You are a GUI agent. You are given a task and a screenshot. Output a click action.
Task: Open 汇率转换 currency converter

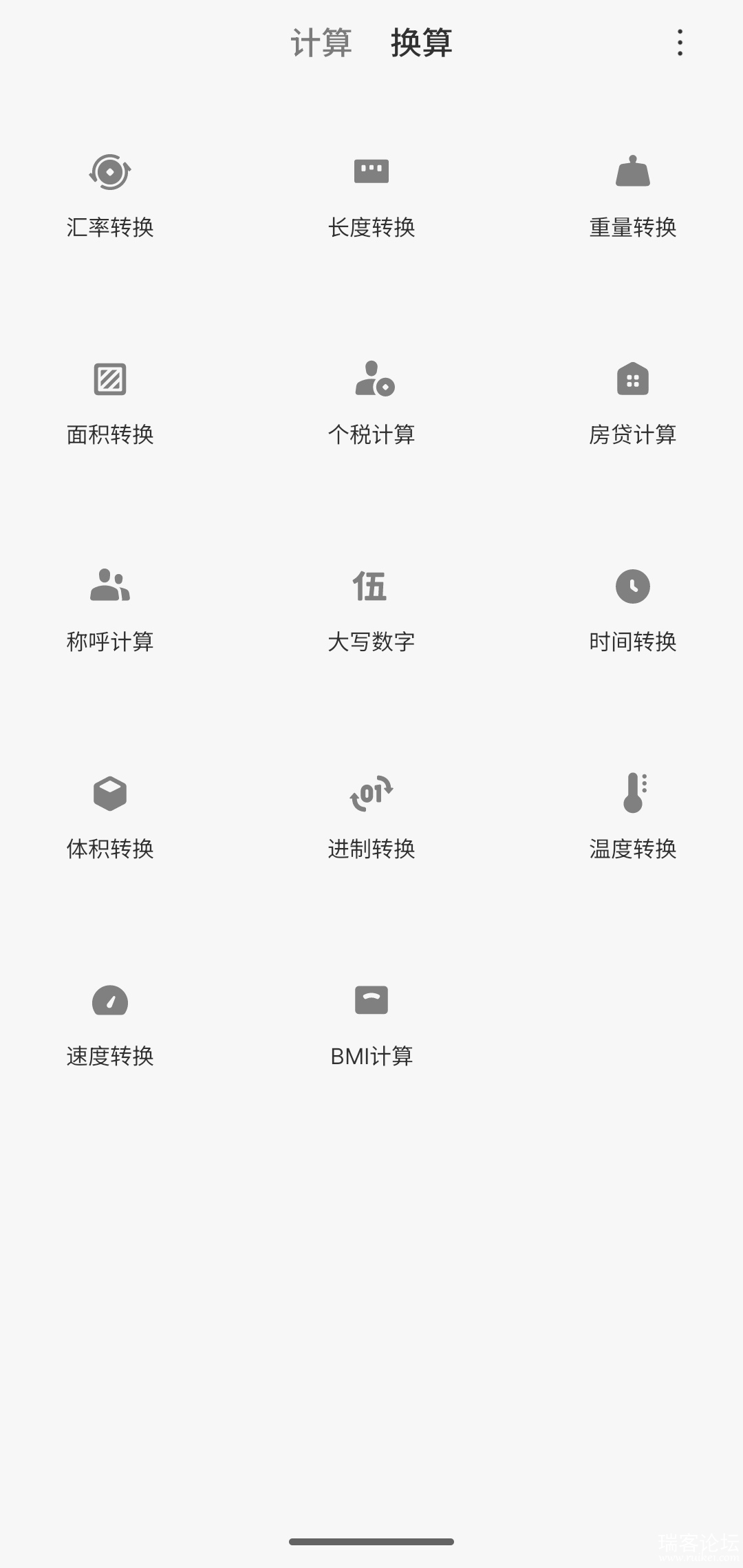click(x=110, y=196)
